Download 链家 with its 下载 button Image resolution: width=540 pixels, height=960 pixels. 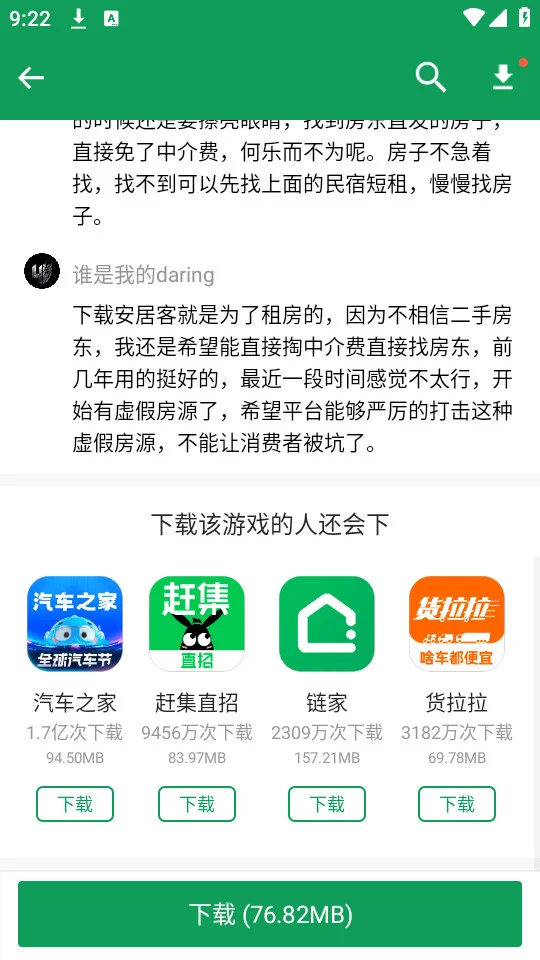326,804
